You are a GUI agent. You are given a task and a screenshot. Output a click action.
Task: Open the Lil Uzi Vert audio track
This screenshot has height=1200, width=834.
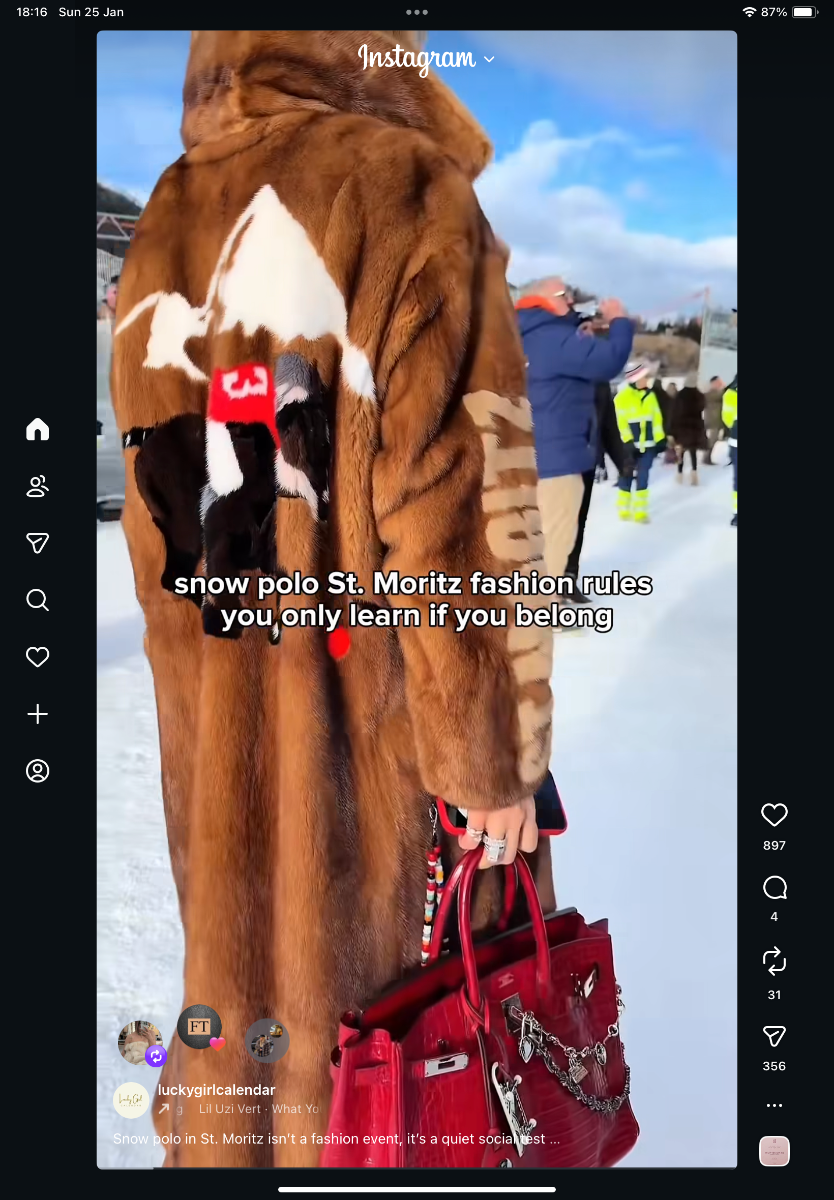pyautogui.click(x=258, y=1109)
